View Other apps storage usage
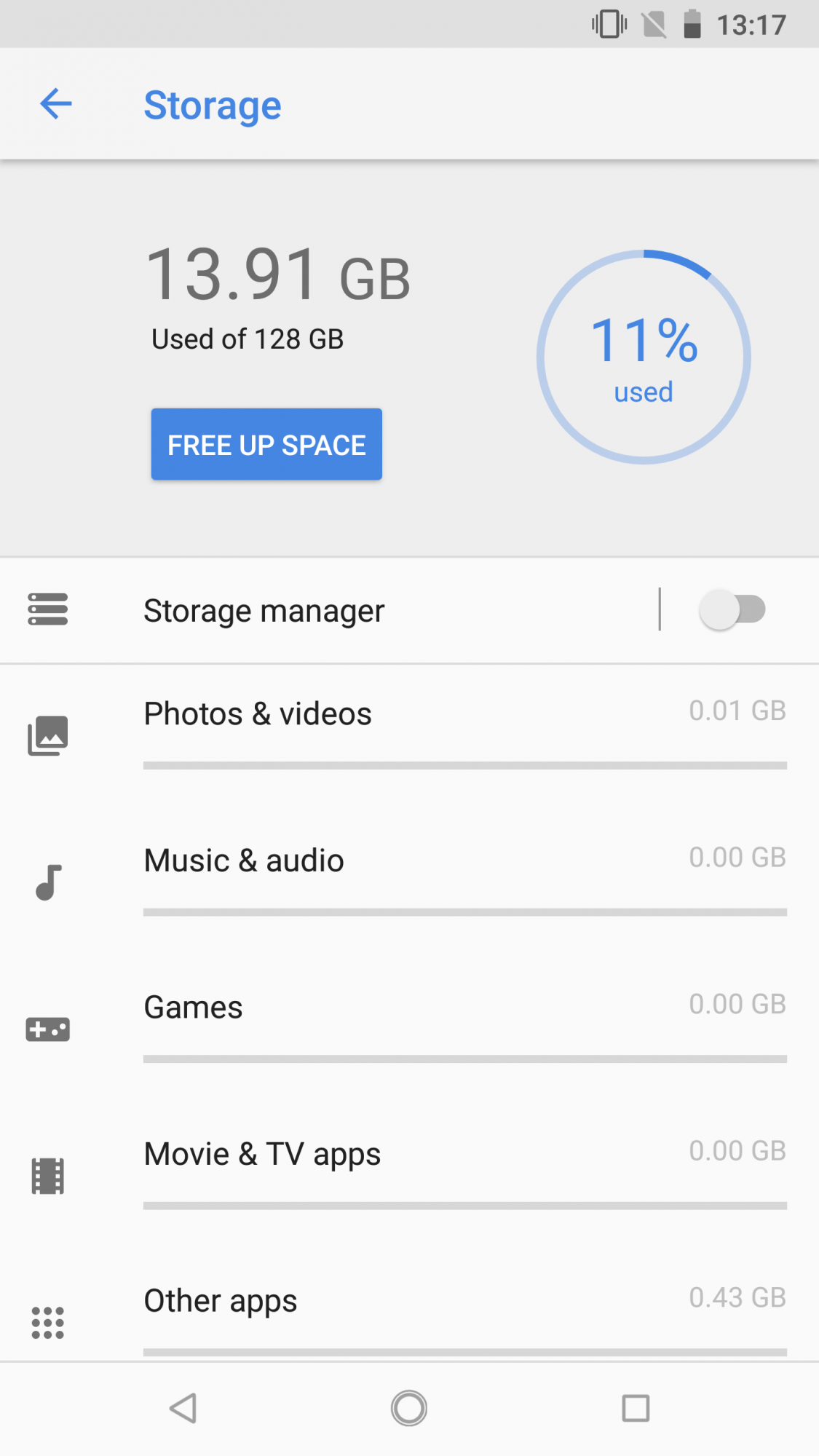Viewport: 819px width, 1456px height. [x=408, y=1318]
